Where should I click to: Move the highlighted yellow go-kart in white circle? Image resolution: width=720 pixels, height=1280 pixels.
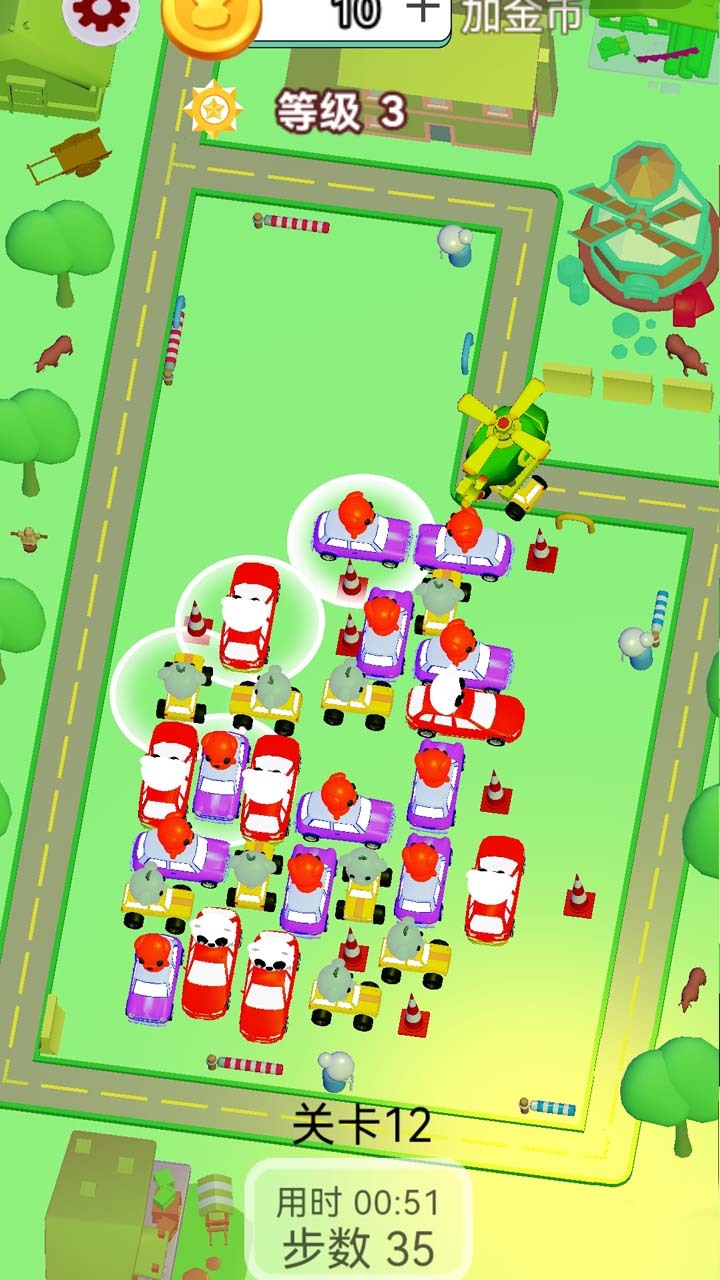point(181,689)
